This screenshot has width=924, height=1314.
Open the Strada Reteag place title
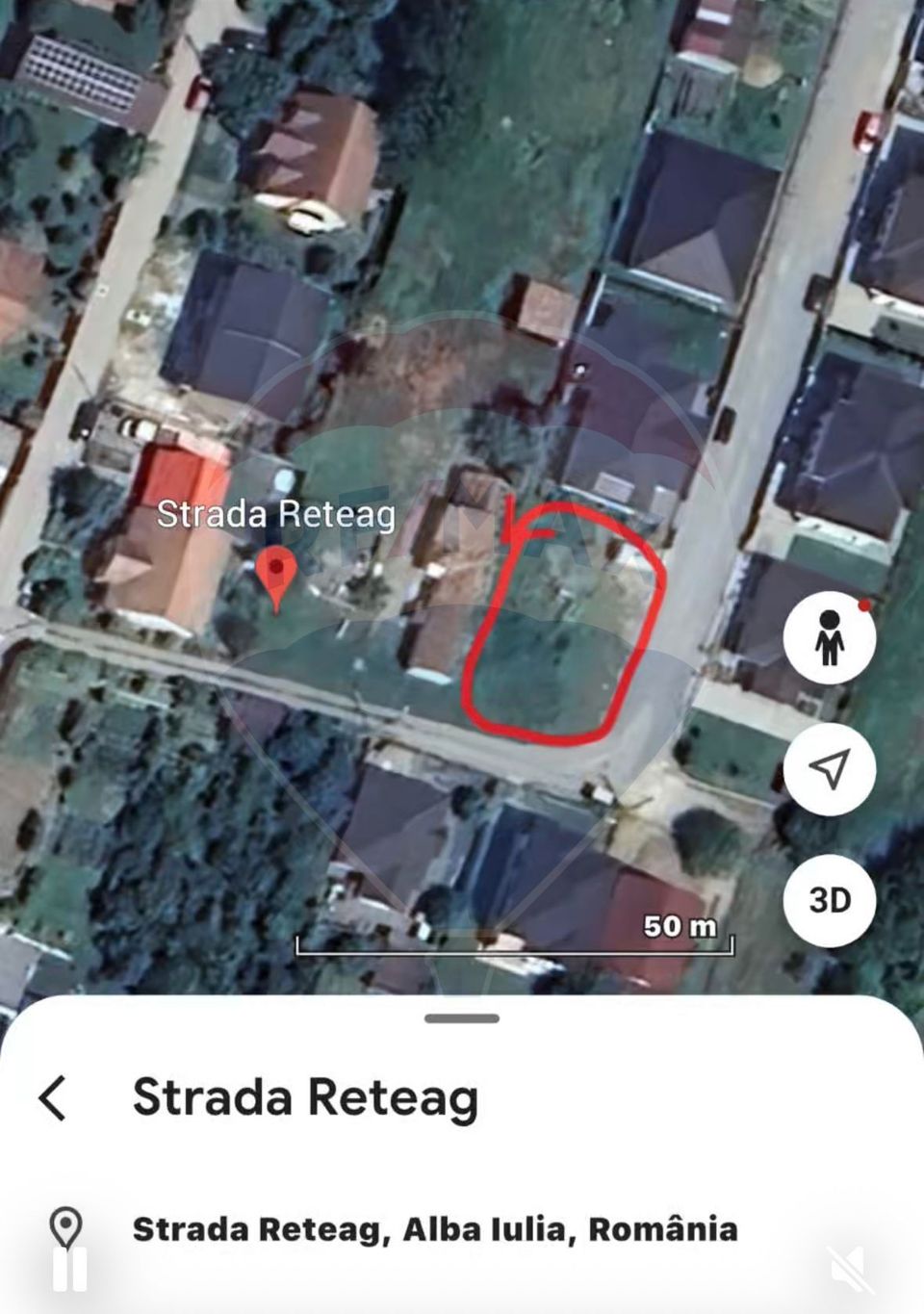tap(304, 1096)
